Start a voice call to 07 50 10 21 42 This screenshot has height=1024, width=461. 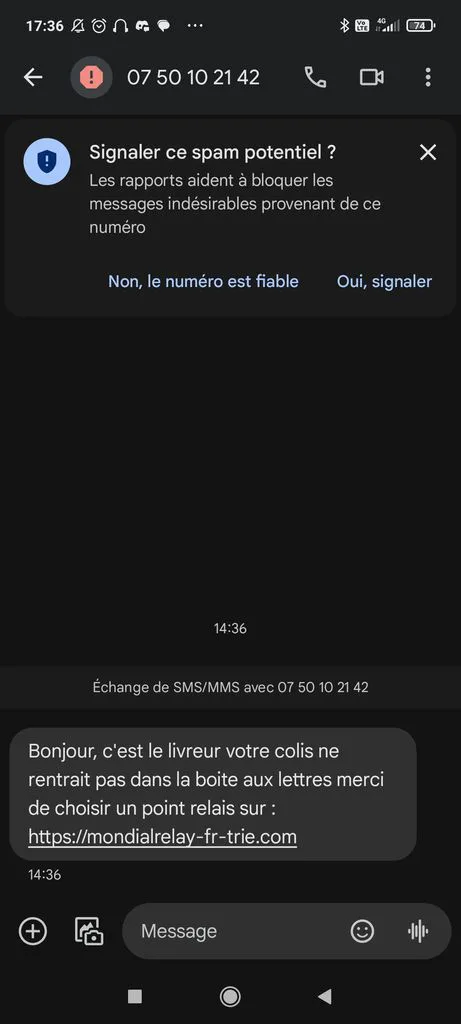315,78
